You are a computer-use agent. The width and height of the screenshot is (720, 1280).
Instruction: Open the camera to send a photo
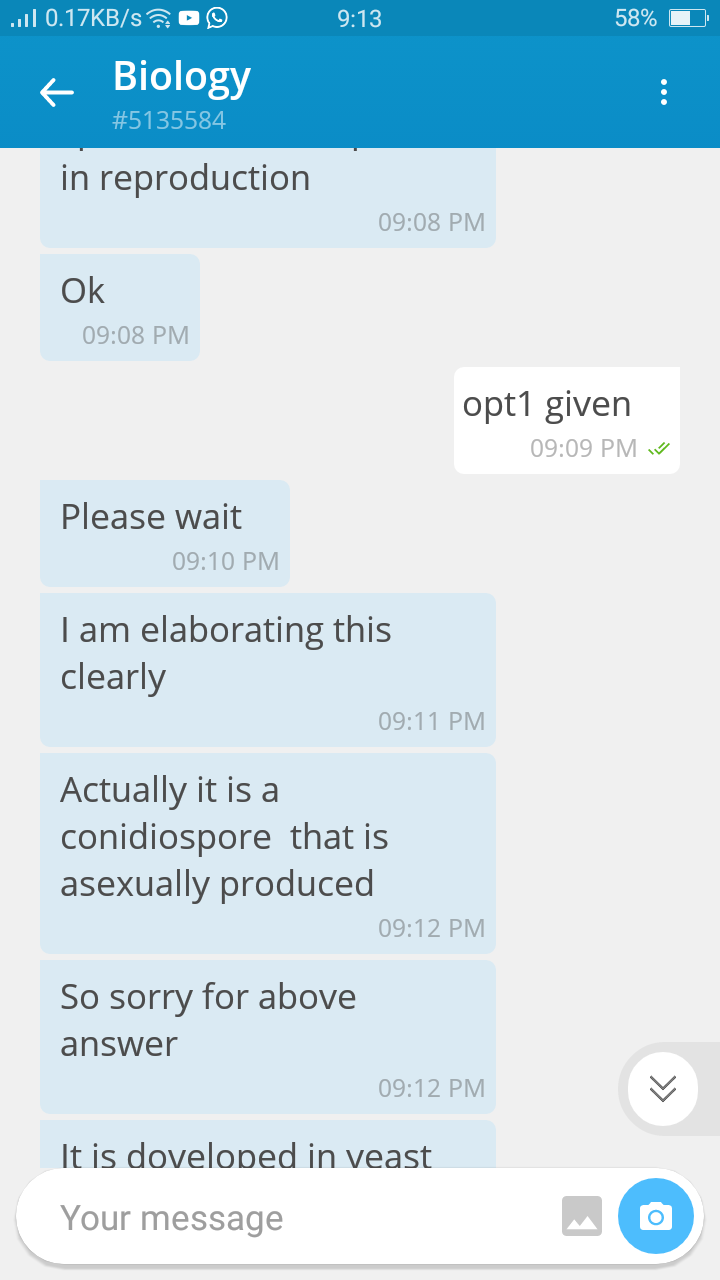[x=655, y=1217]
